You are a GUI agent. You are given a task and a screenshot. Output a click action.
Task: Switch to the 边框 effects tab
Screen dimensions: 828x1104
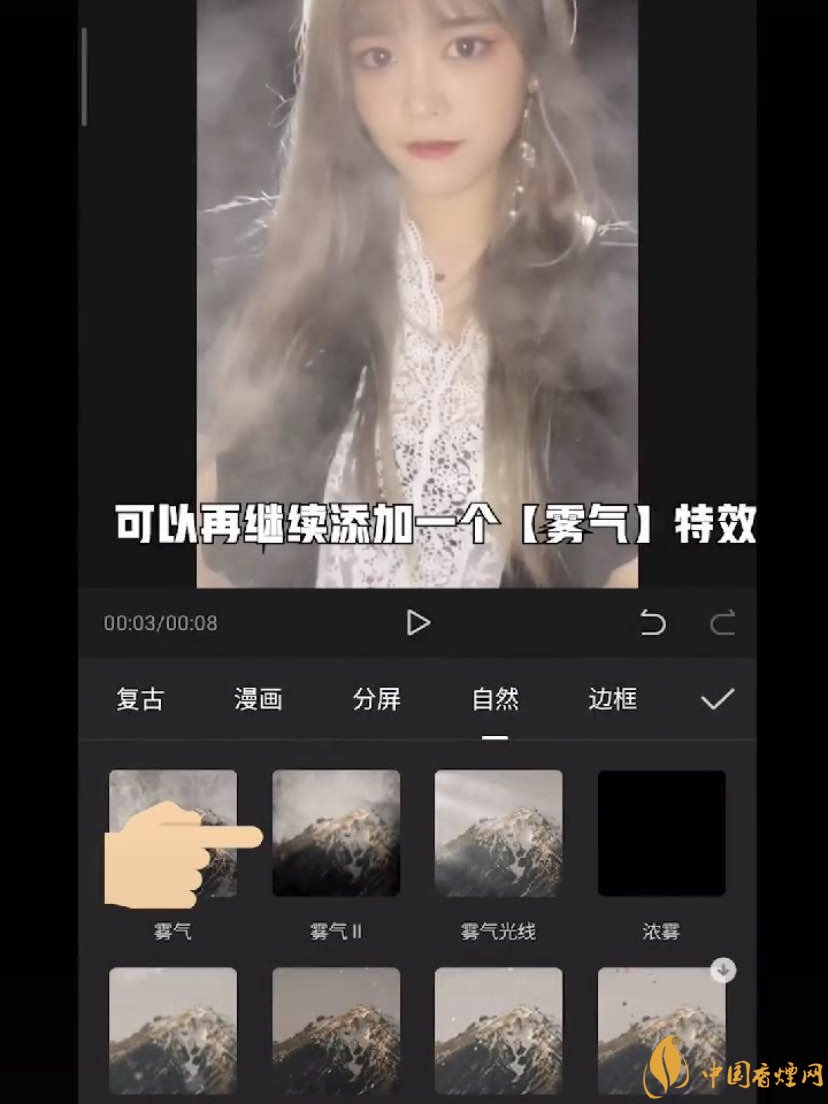[x=612, y=699]
